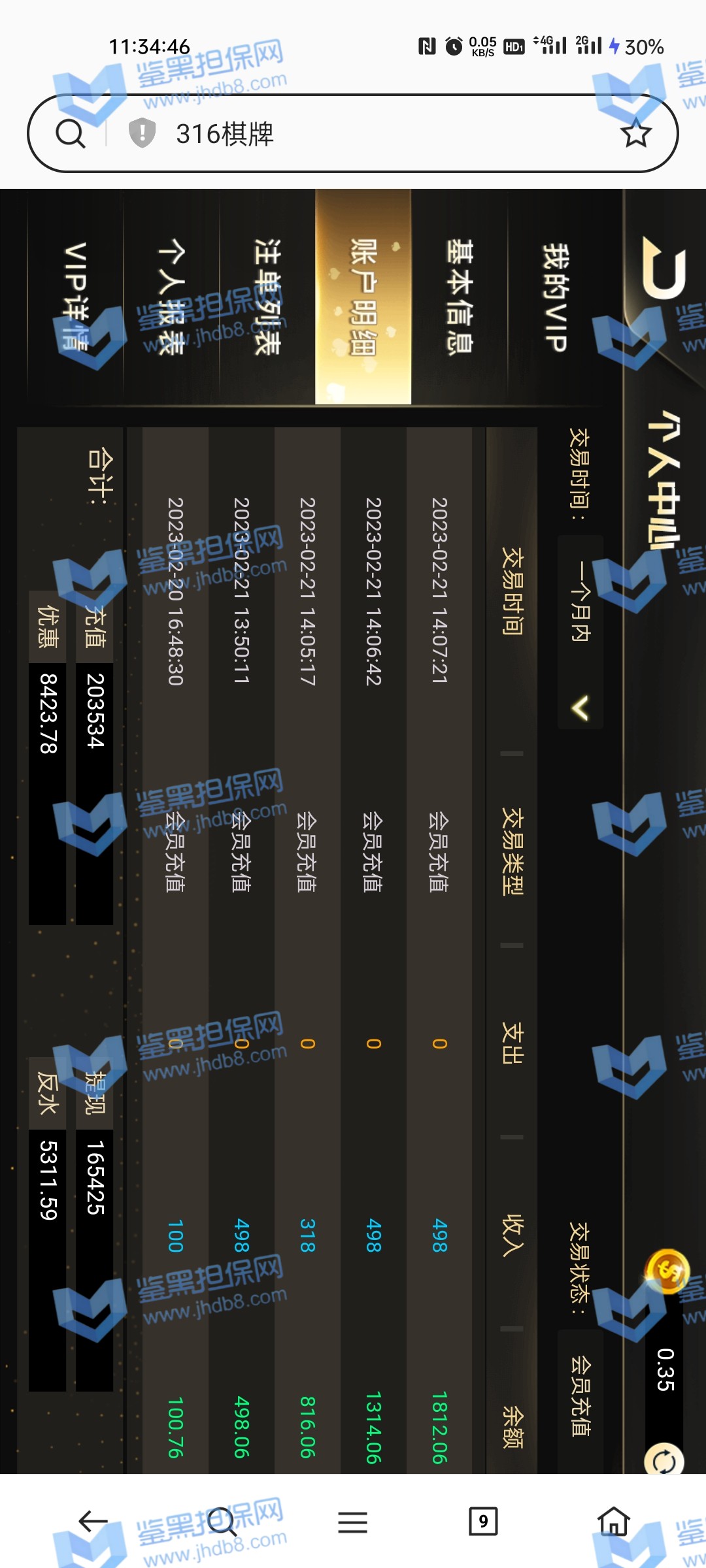Switch to the 基本信息 tab
706x1568 pixels.
point(459,297)
